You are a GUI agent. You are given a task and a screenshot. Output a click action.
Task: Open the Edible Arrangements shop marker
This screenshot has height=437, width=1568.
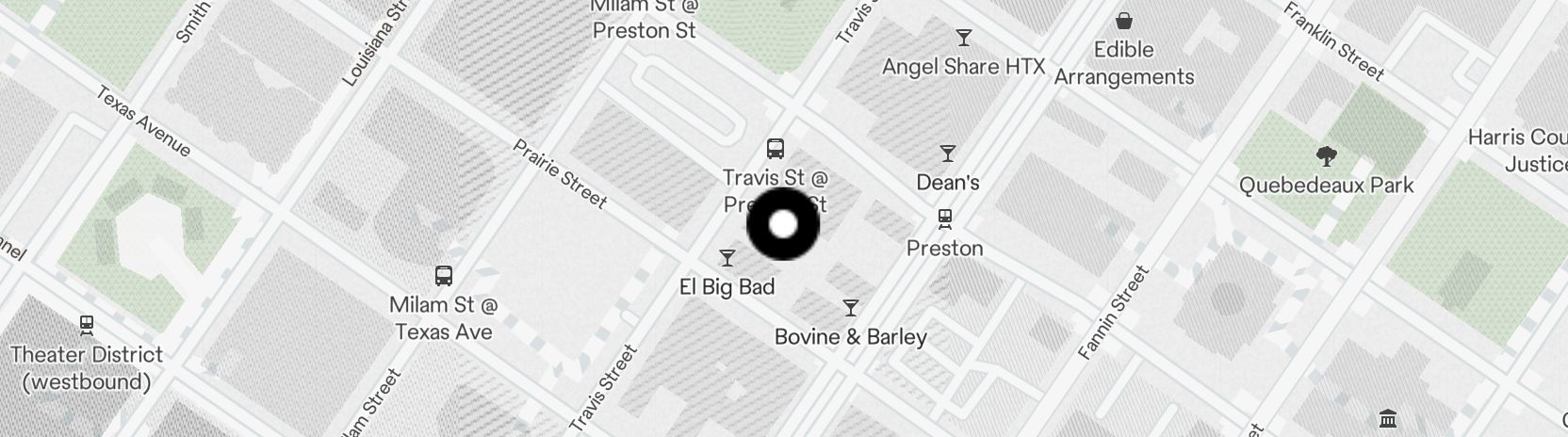click(x=1123, y=21)
